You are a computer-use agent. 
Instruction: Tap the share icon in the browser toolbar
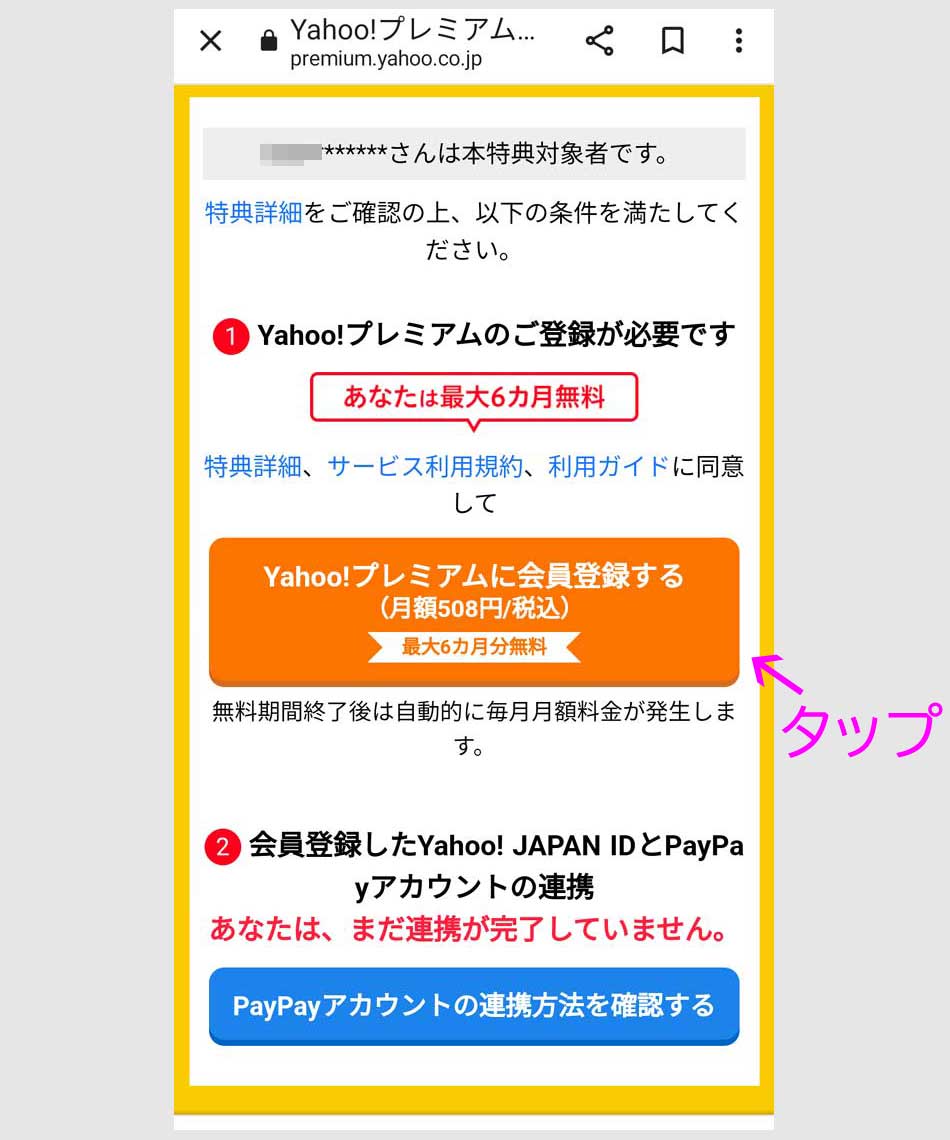coord(600,40)
